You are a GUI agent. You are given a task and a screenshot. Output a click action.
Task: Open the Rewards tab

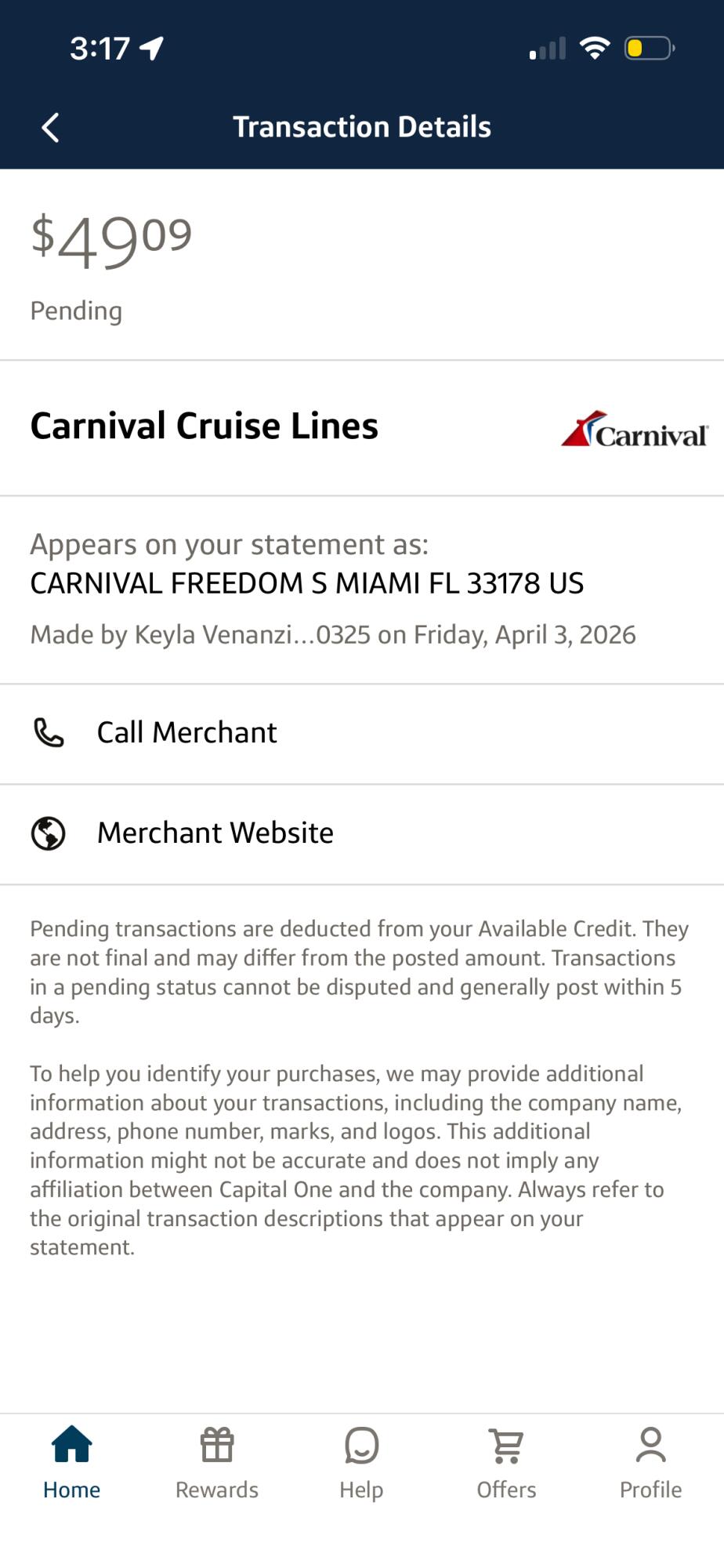tap(217, 1462)
